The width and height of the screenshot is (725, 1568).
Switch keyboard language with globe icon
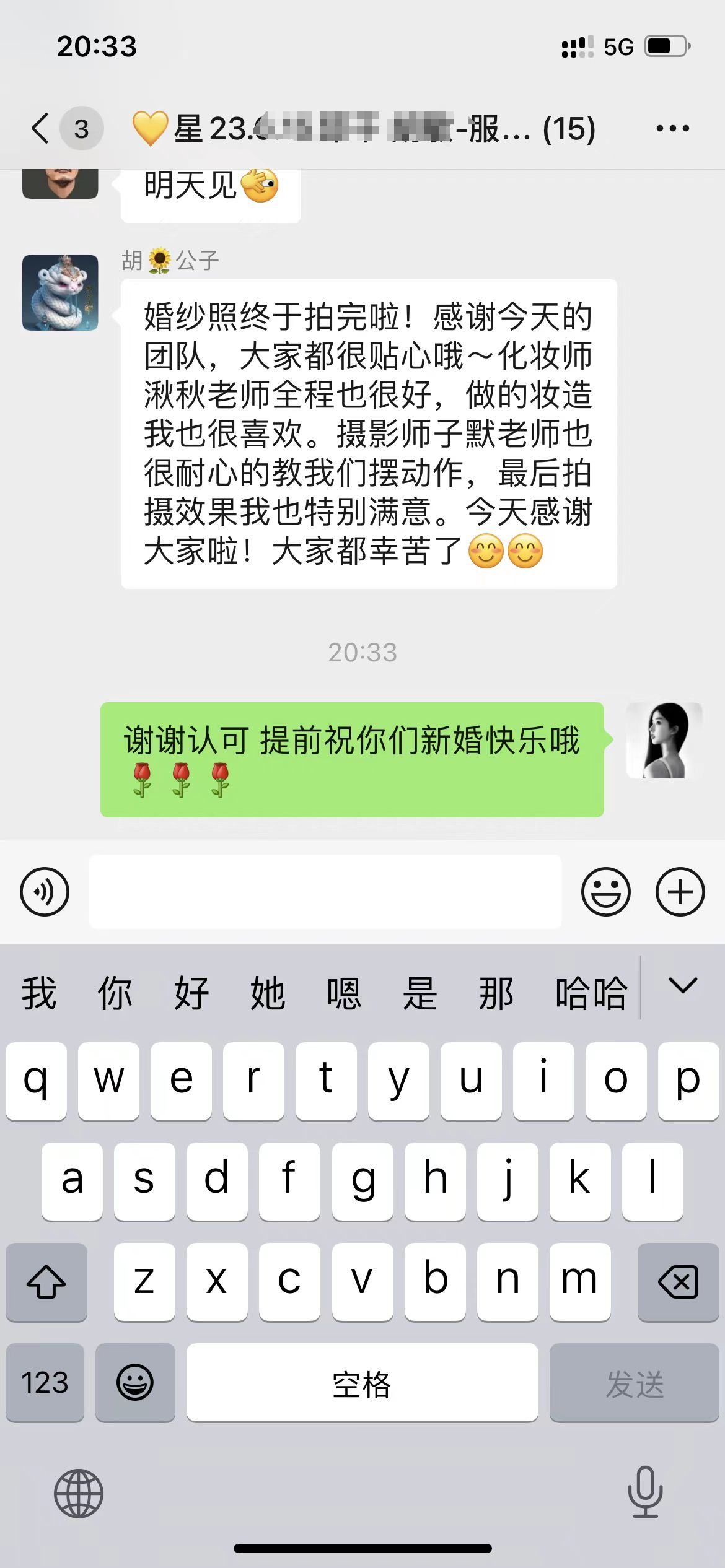[79, 1494]
